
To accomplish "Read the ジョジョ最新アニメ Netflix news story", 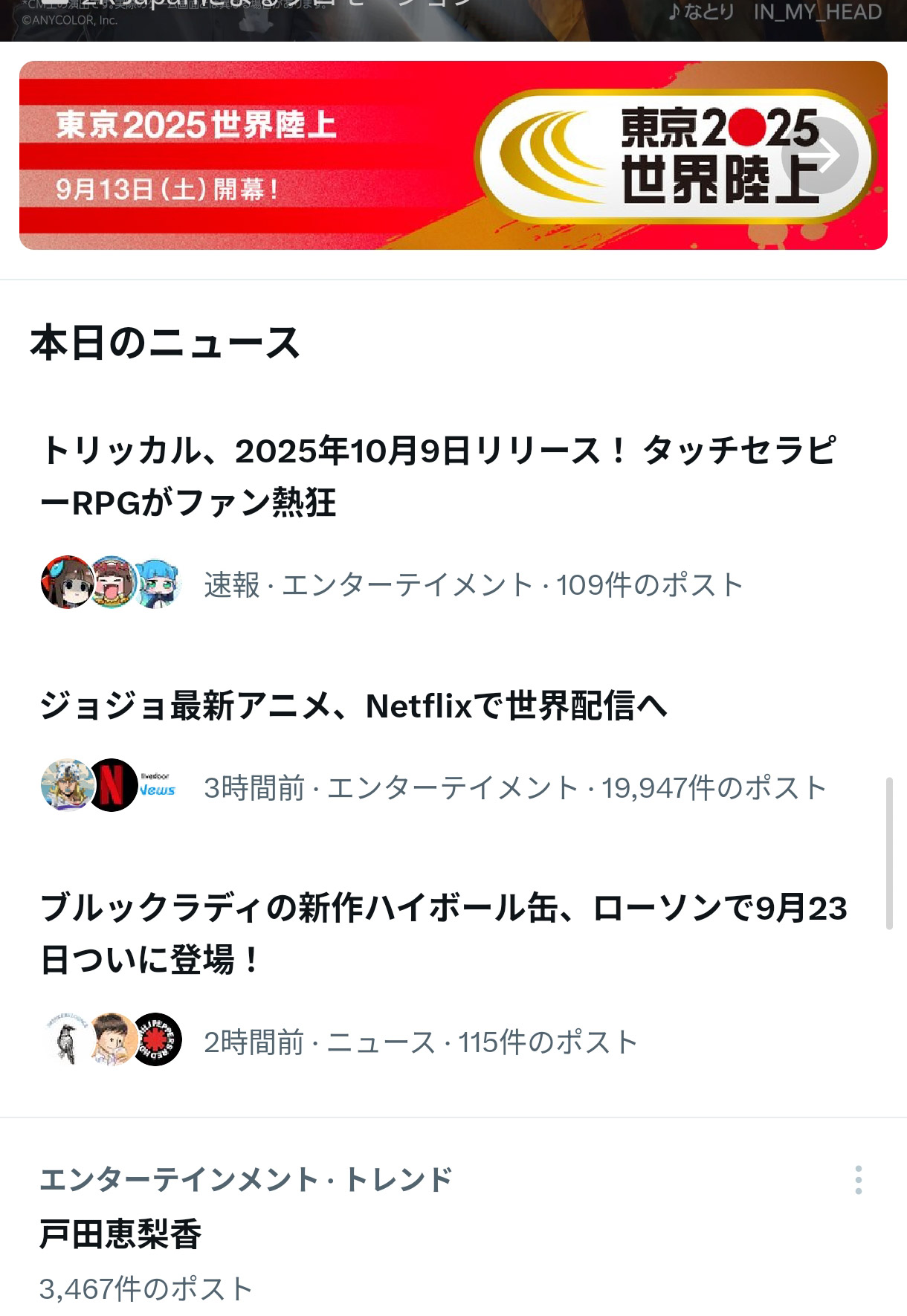I will (353, 706).
